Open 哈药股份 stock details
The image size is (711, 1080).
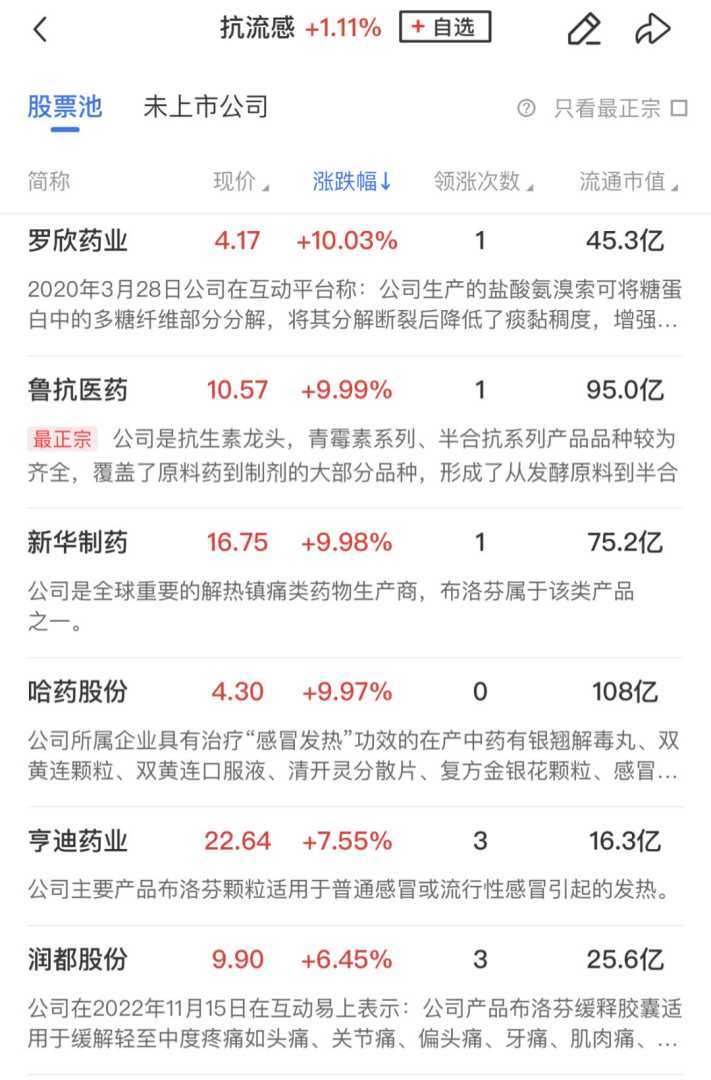coord(78,691)
